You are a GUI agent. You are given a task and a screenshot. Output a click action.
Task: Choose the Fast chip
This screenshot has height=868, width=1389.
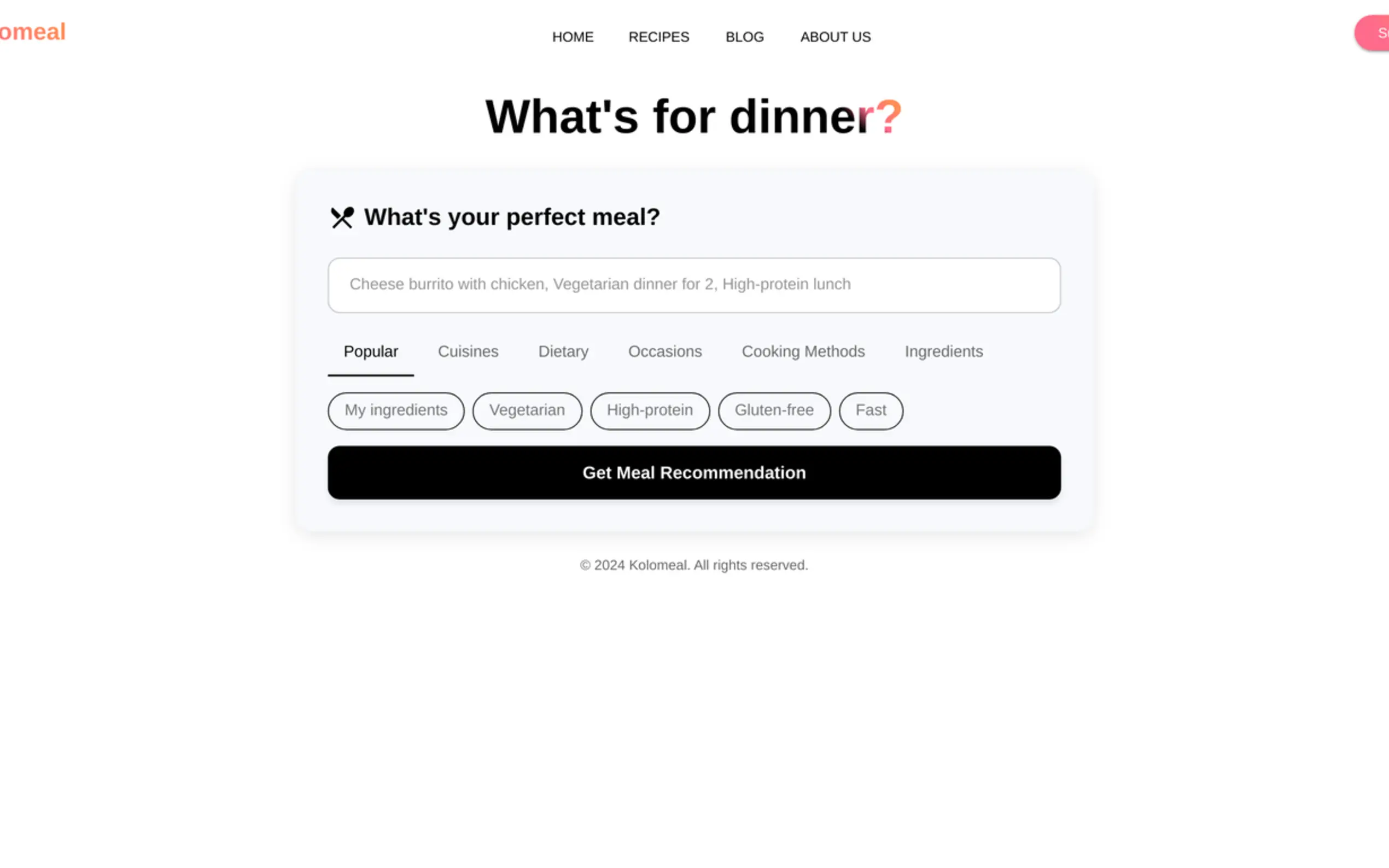coord(870,410)
